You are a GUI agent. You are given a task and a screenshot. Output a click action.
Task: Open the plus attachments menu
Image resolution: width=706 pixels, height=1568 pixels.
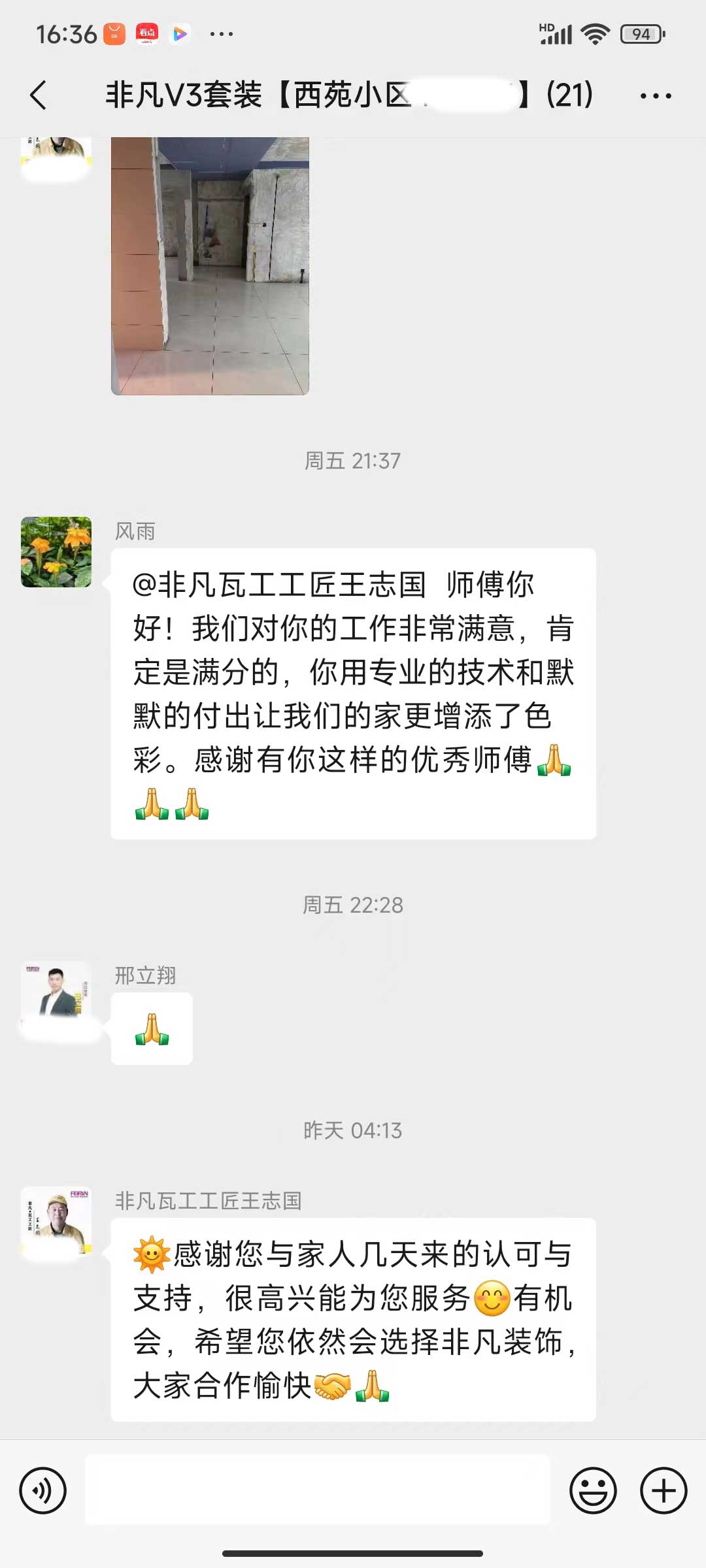pos(663,1490)
